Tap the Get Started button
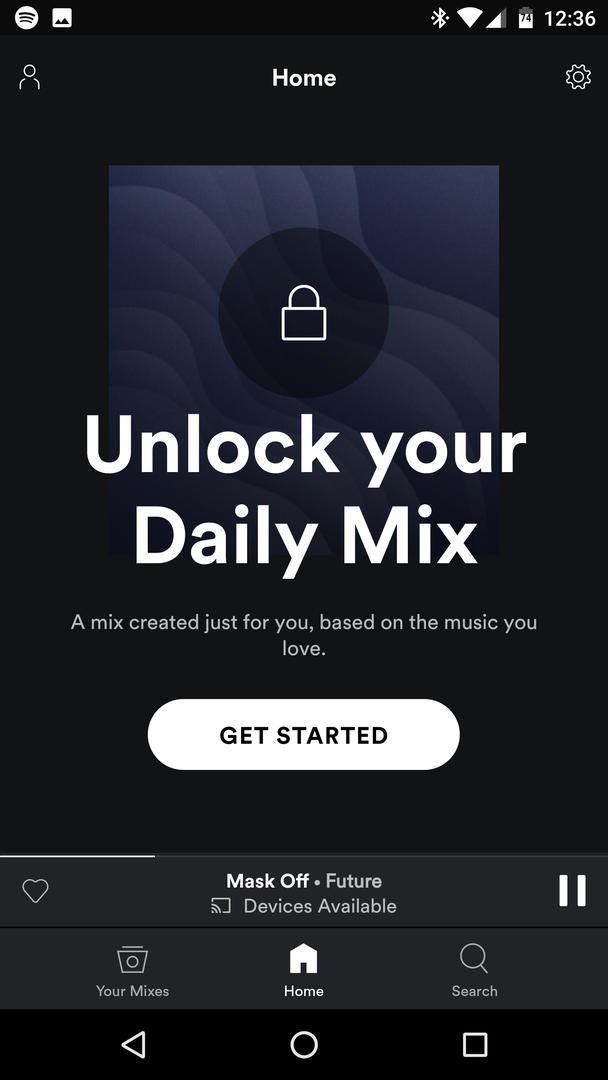608x1080 pixels. coord(304,735)
